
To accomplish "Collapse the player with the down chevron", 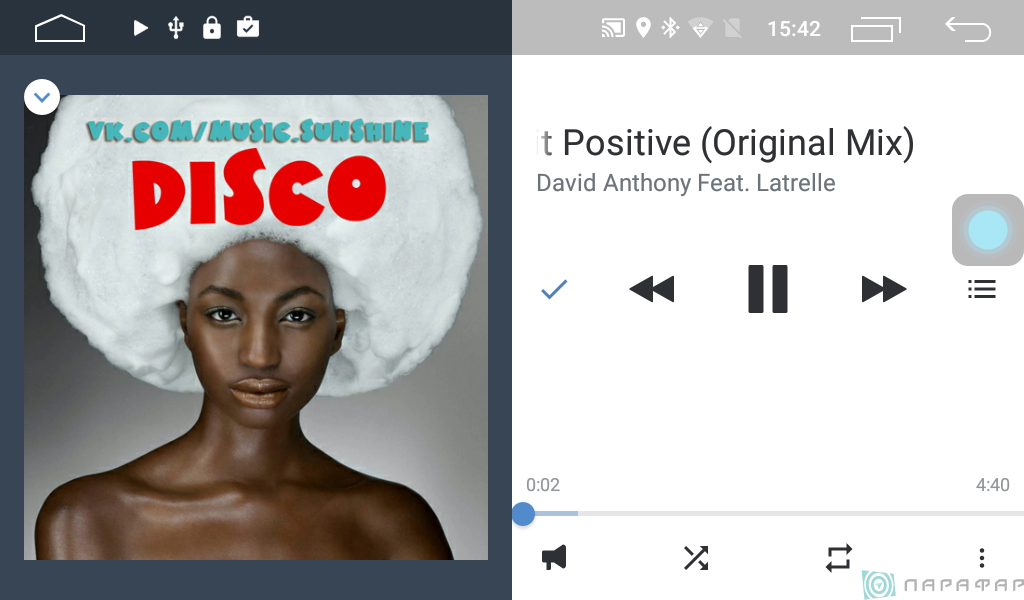I will [x=41, y=97].
